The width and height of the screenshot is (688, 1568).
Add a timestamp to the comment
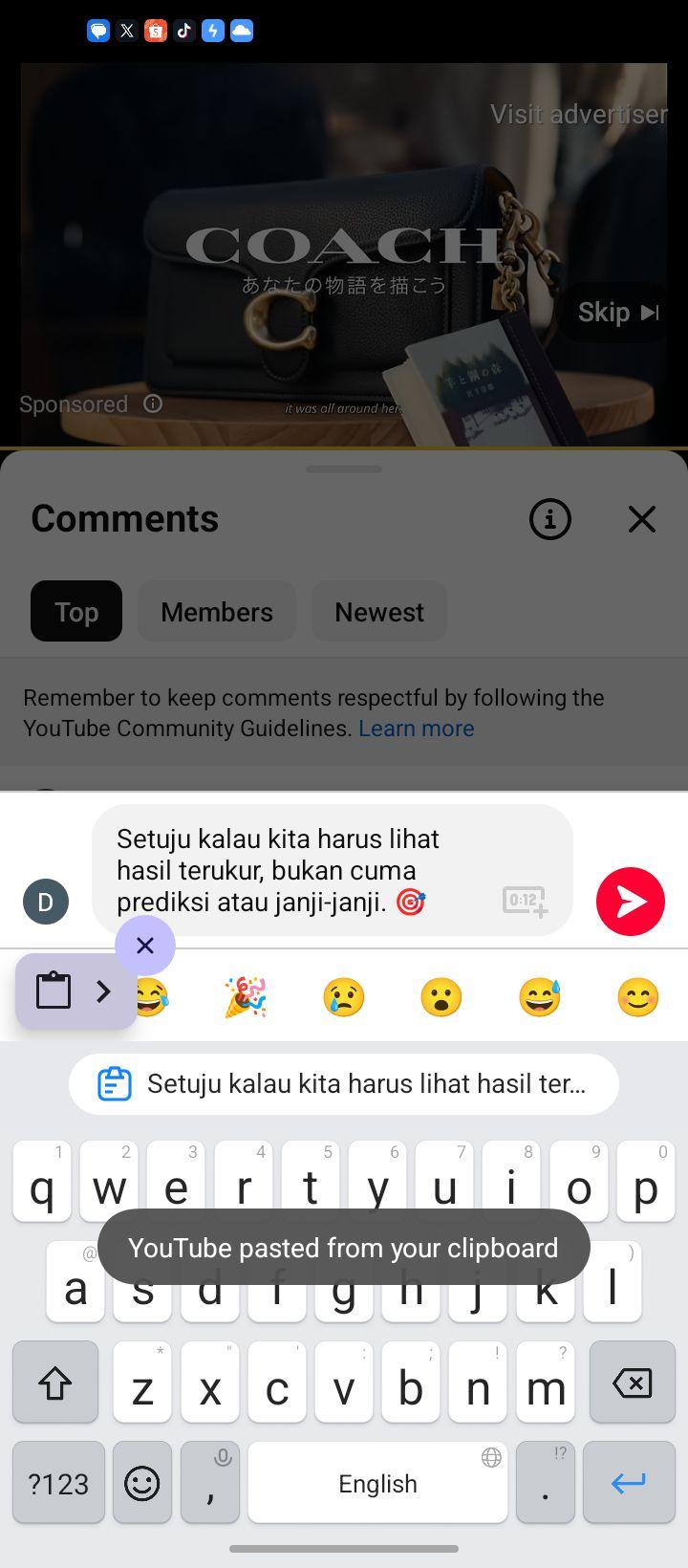[x=525, y=901]
